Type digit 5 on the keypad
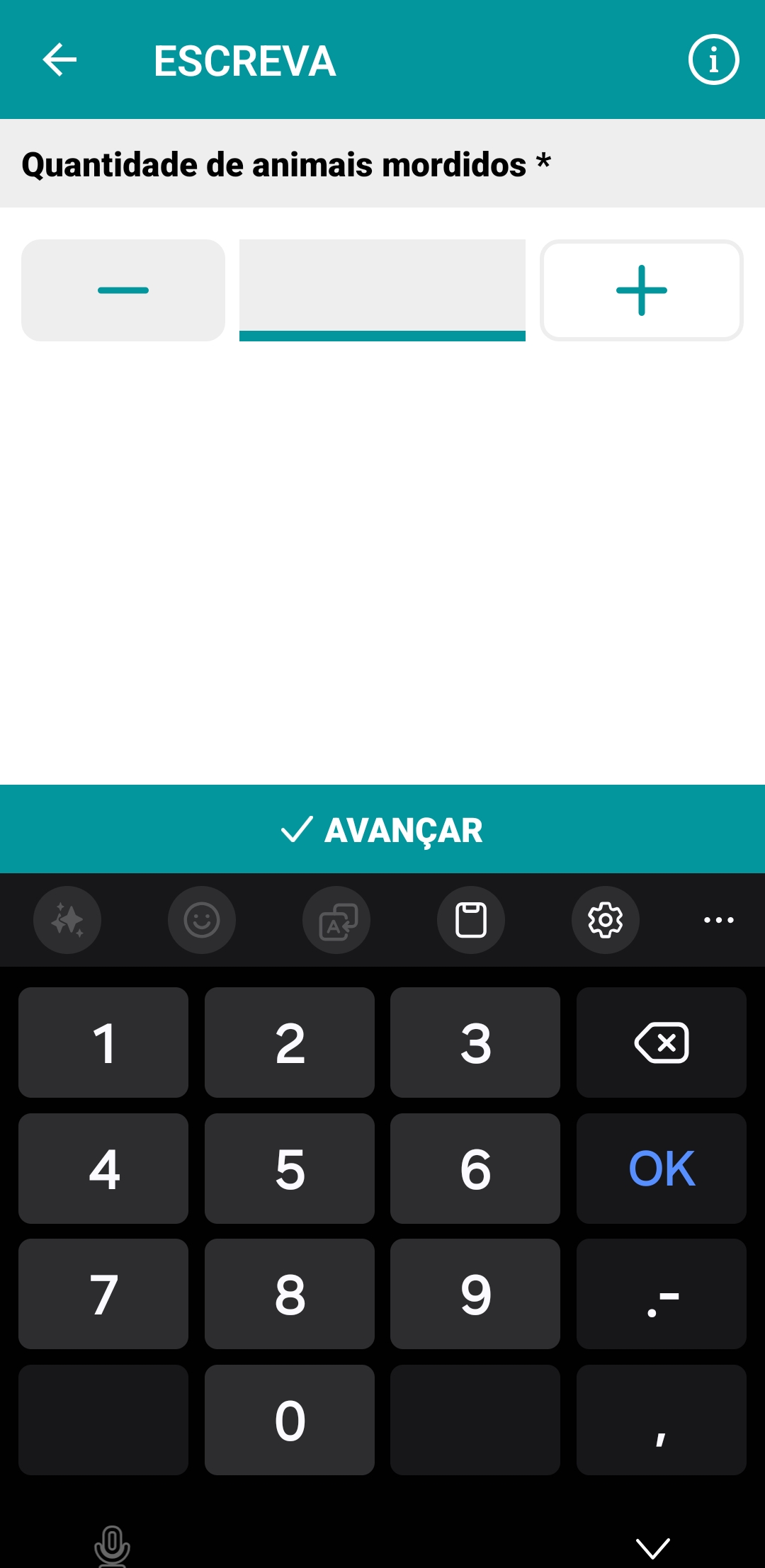 (x=290, y=1169)
